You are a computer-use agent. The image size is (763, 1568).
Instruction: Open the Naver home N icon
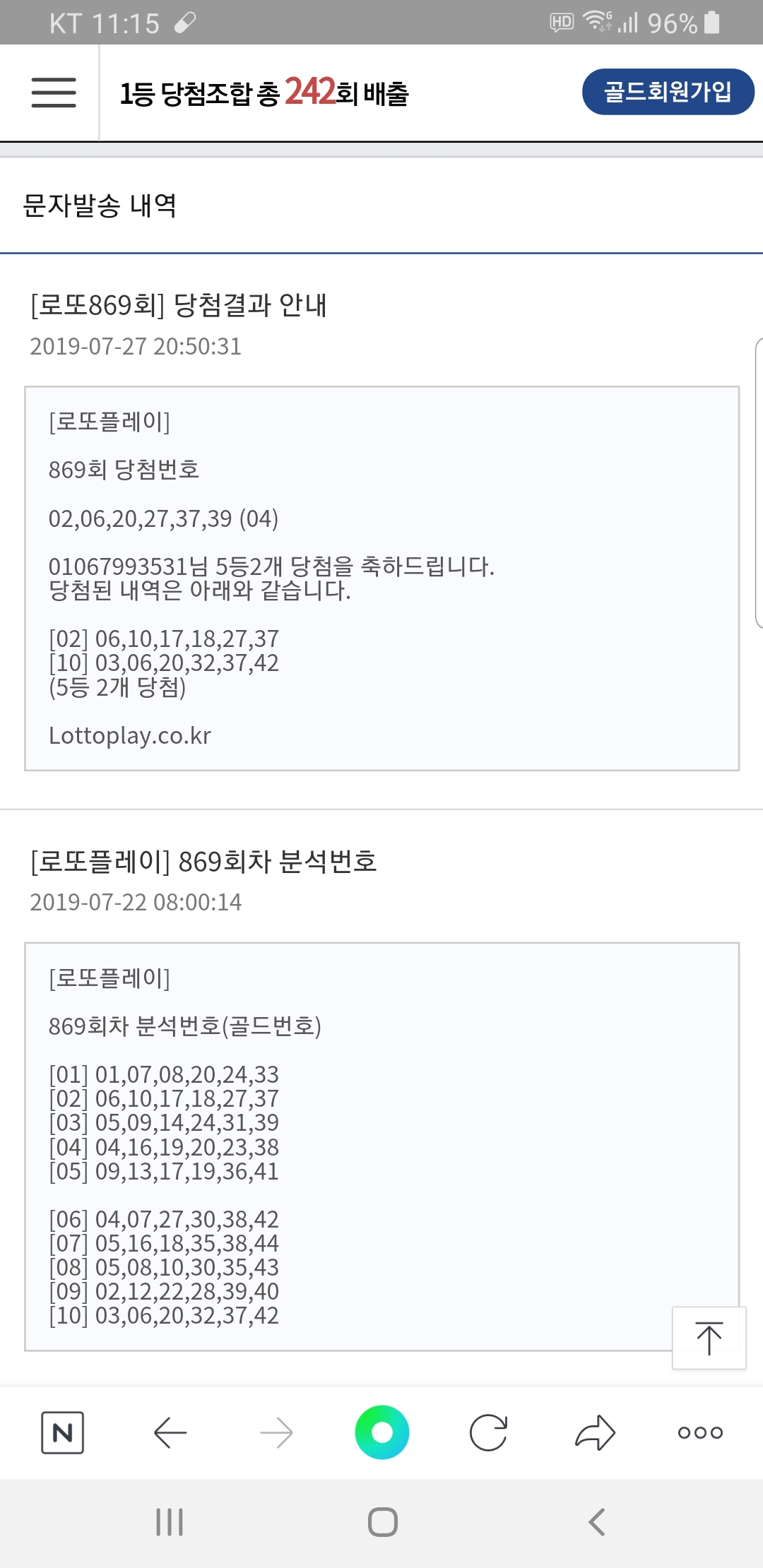click(63, 1432)
